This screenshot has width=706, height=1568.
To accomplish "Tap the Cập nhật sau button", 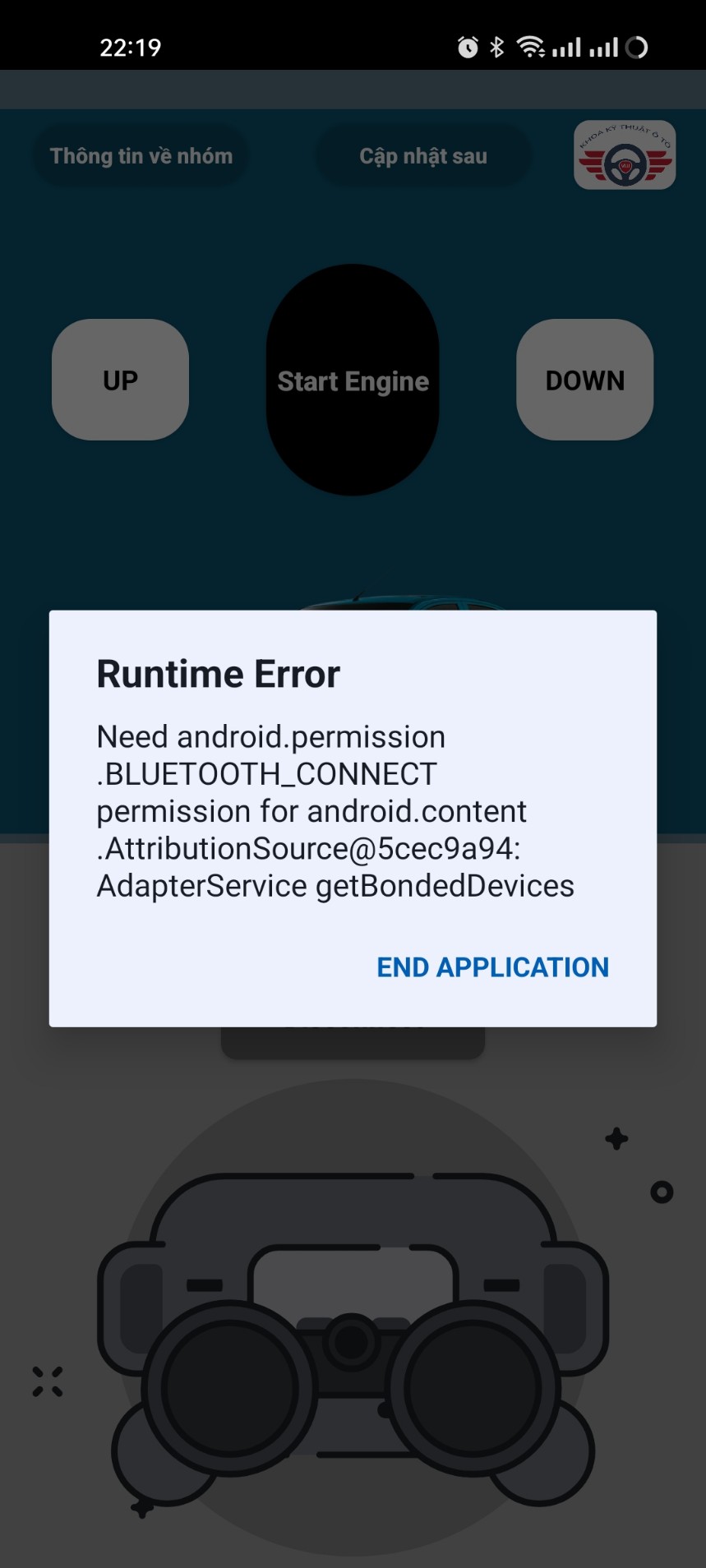I will [x=423, y=156].
